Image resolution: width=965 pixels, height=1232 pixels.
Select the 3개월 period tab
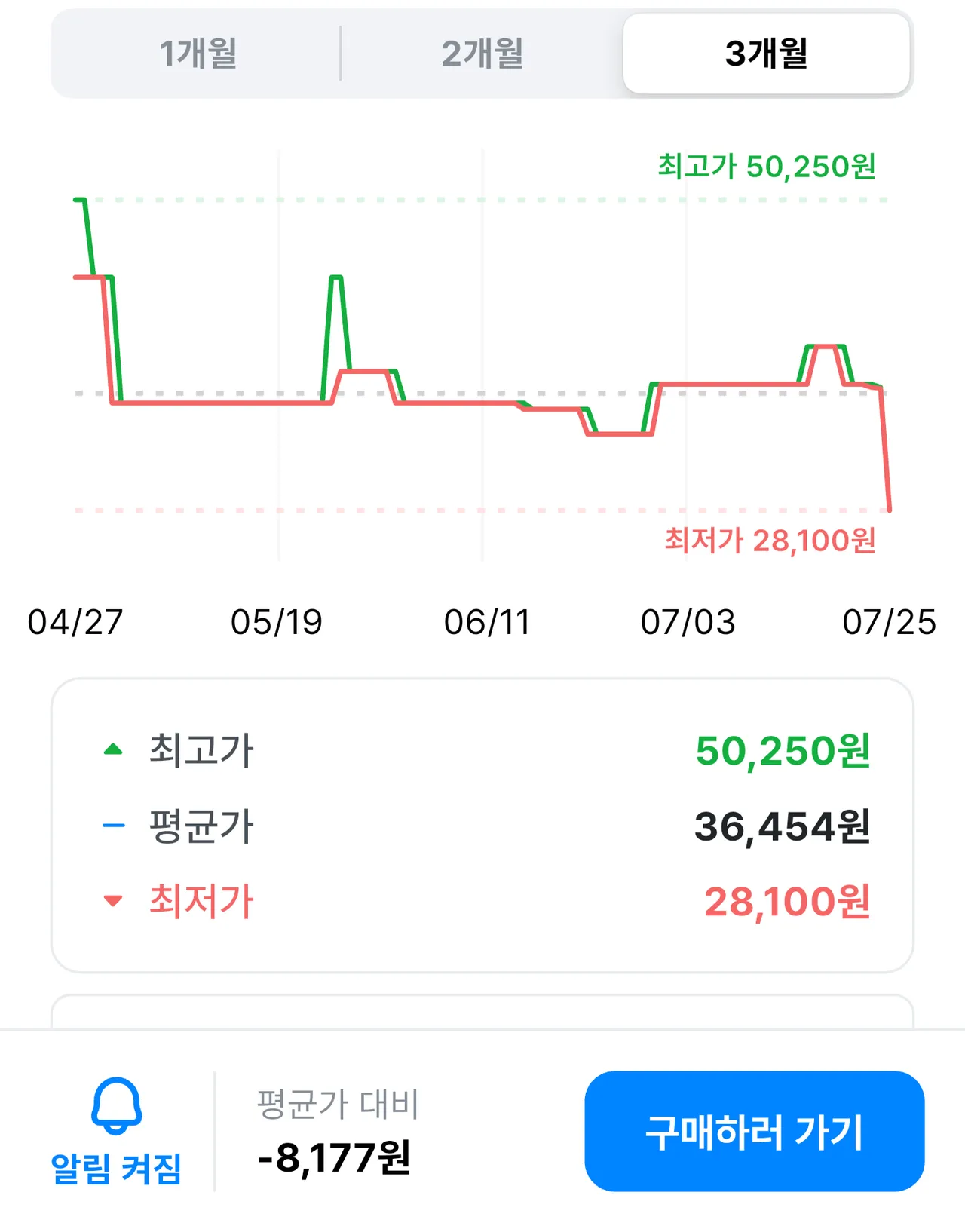click(x=766, y=54)
